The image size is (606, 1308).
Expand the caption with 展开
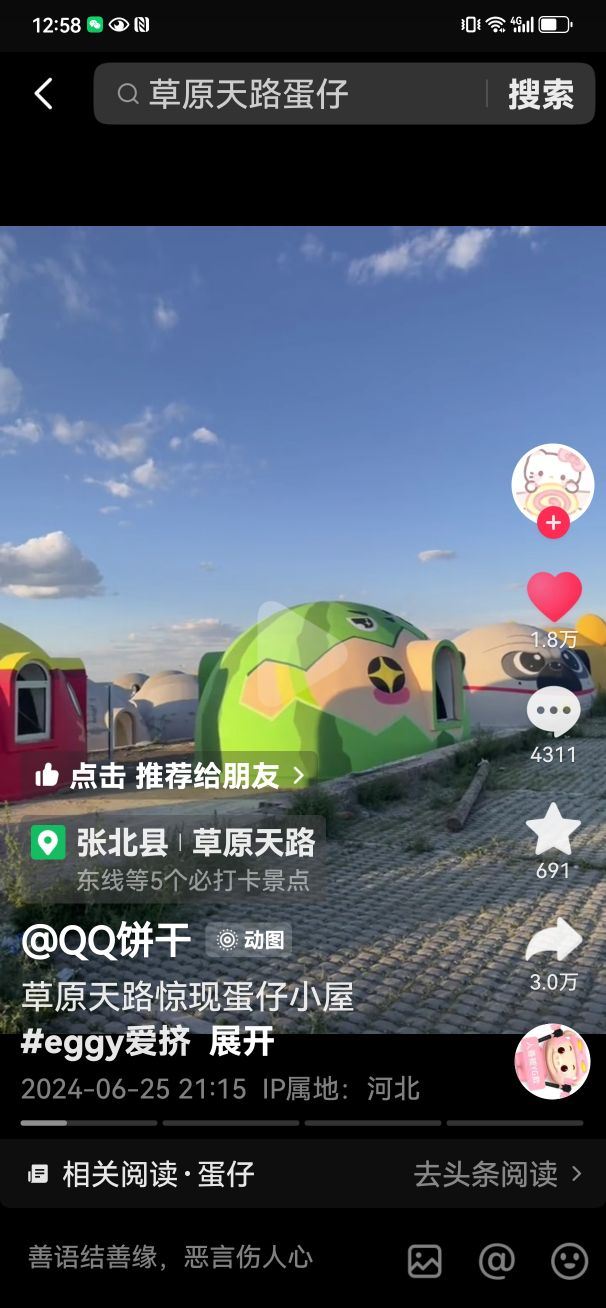pyautogui.click(x=241, y=1043)
